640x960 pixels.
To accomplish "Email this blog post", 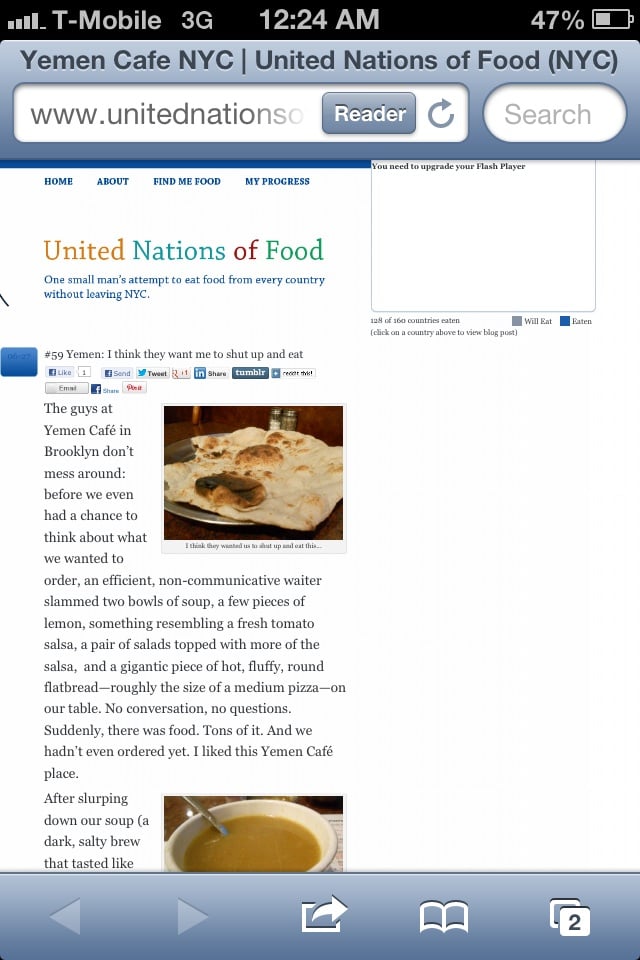I will (x=67, y=388).
